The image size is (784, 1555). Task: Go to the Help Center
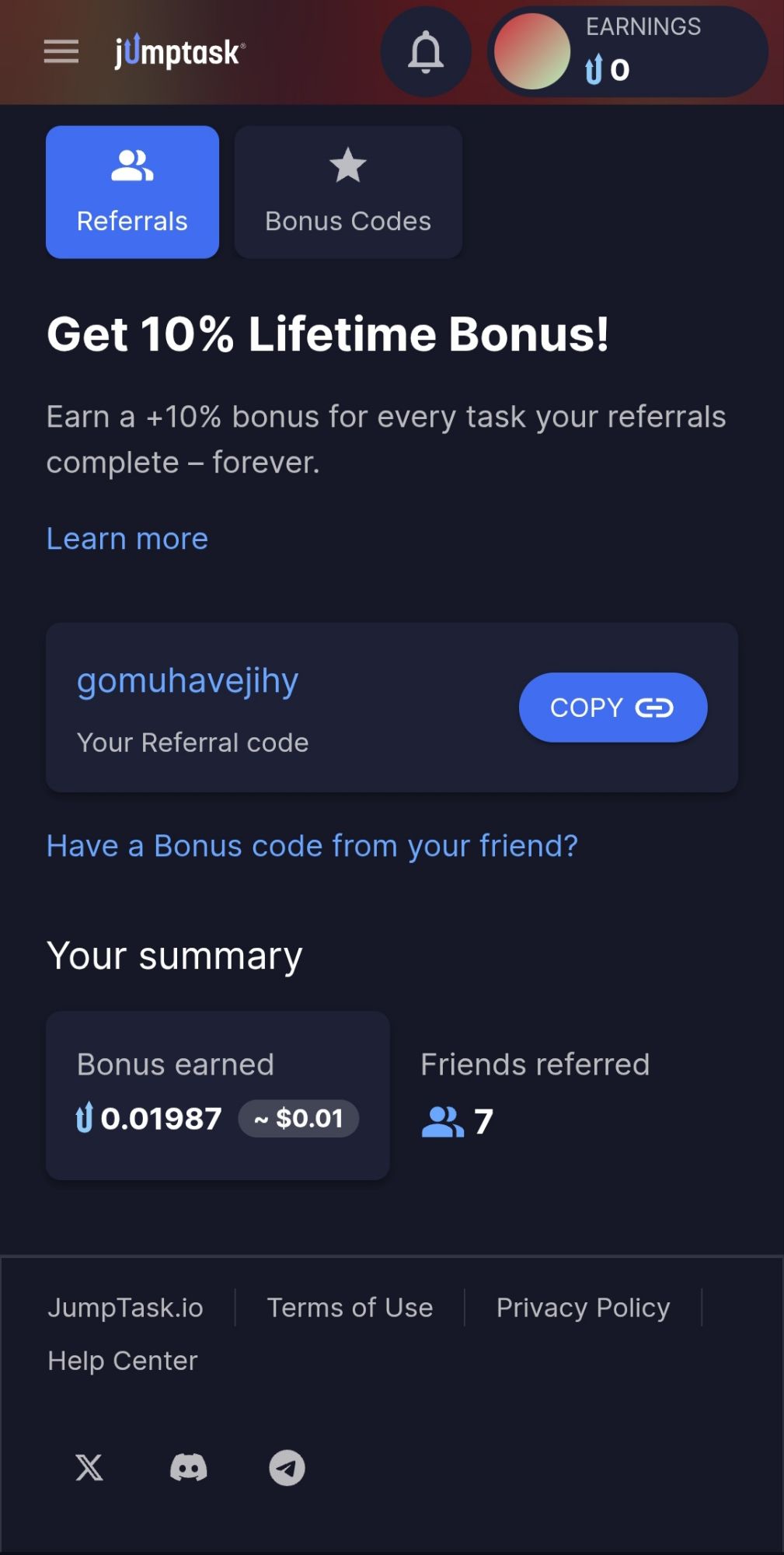pyautogui.click(x=121, y=1360)
